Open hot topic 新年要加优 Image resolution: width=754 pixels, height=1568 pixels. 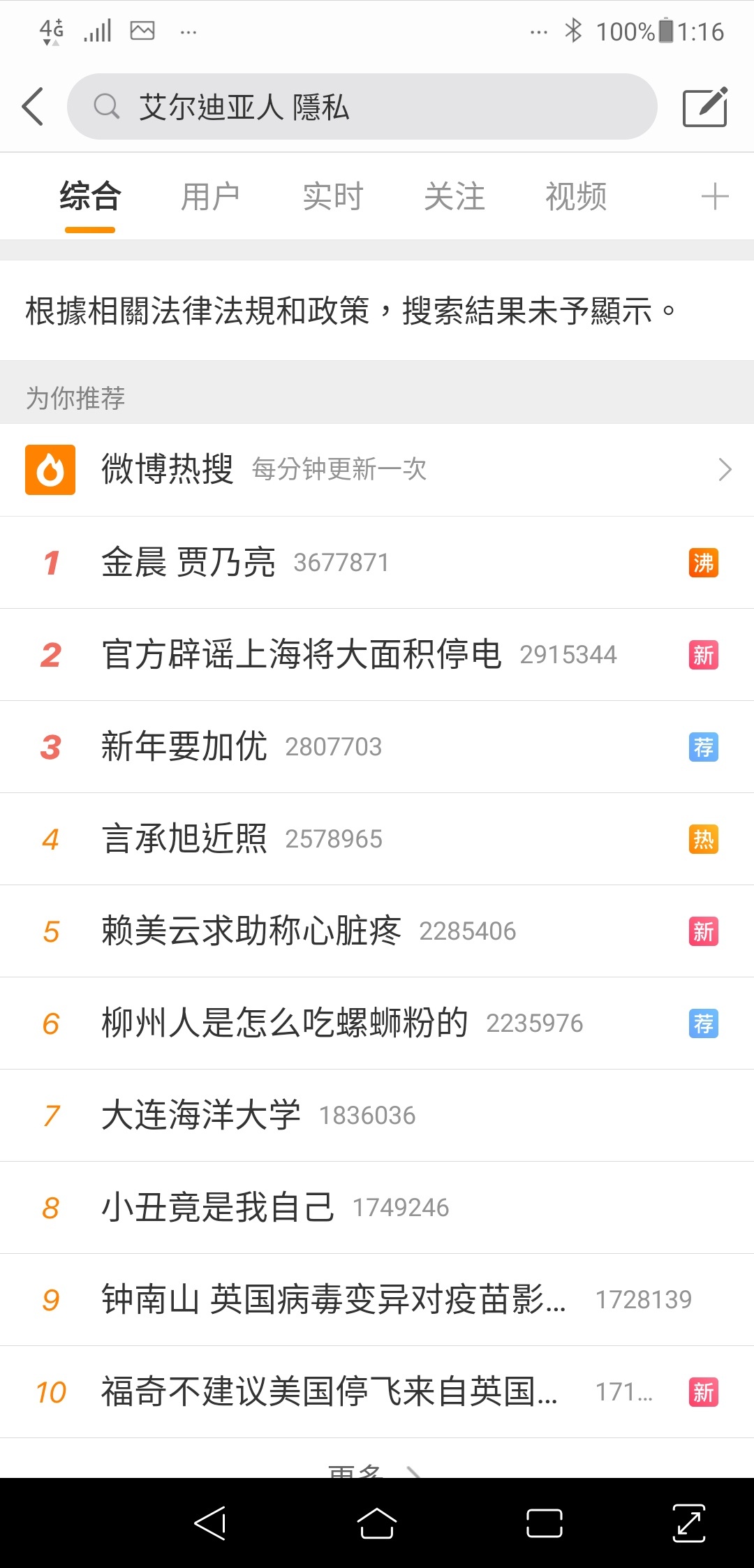coord(377,747)
